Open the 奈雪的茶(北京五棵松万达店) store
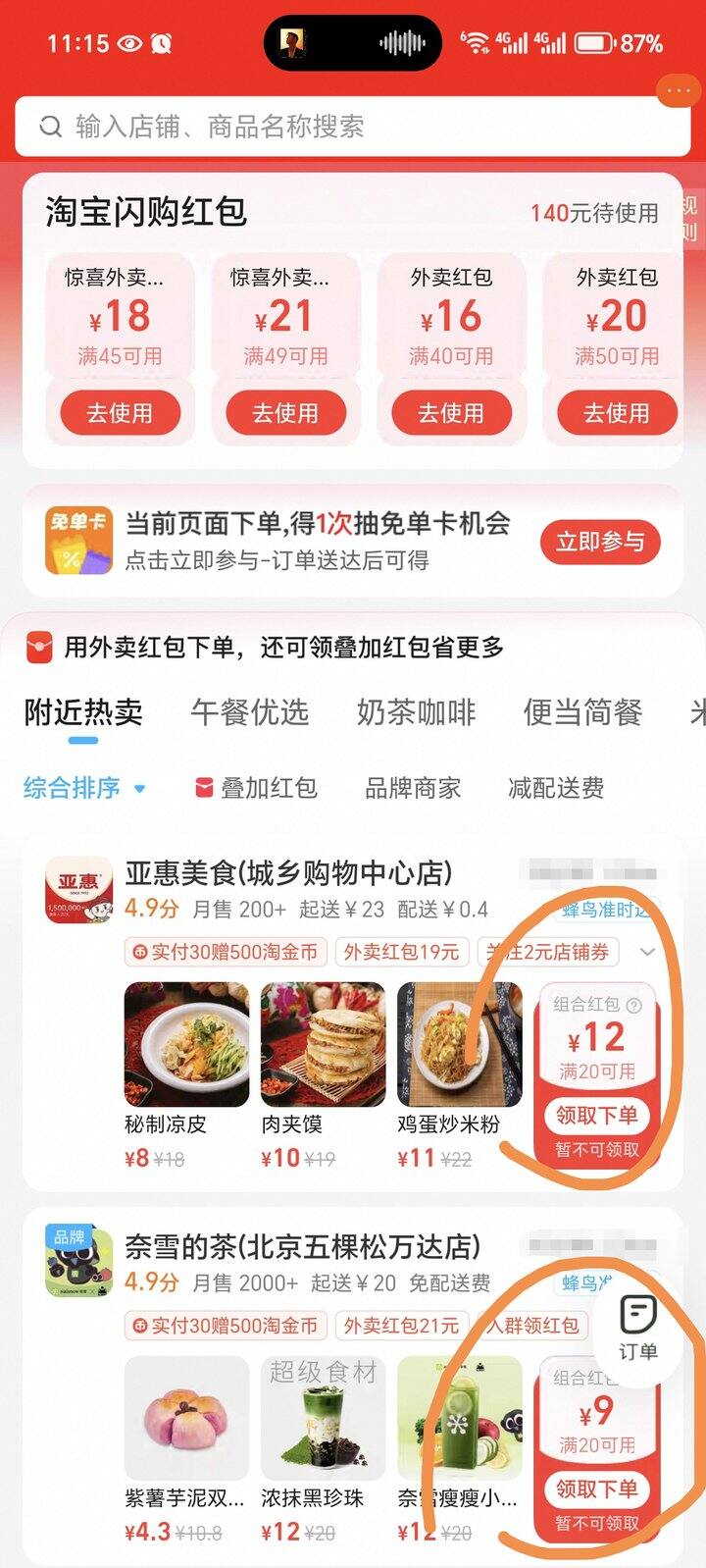Viewport: 706px width, 1568px height. click(302, 1246)
